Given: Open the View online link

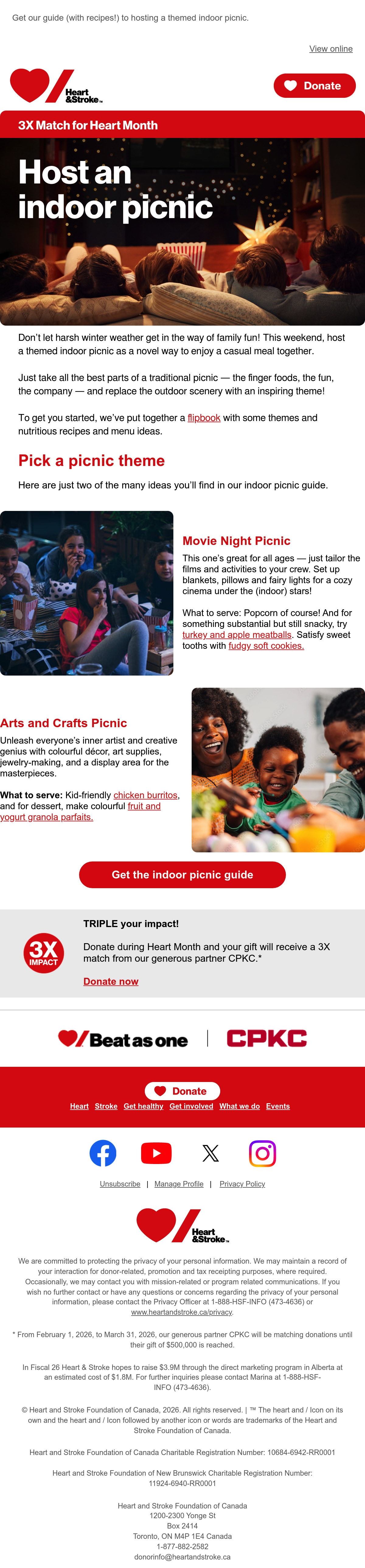Looking at the screenshot, I should coord(331,49).
